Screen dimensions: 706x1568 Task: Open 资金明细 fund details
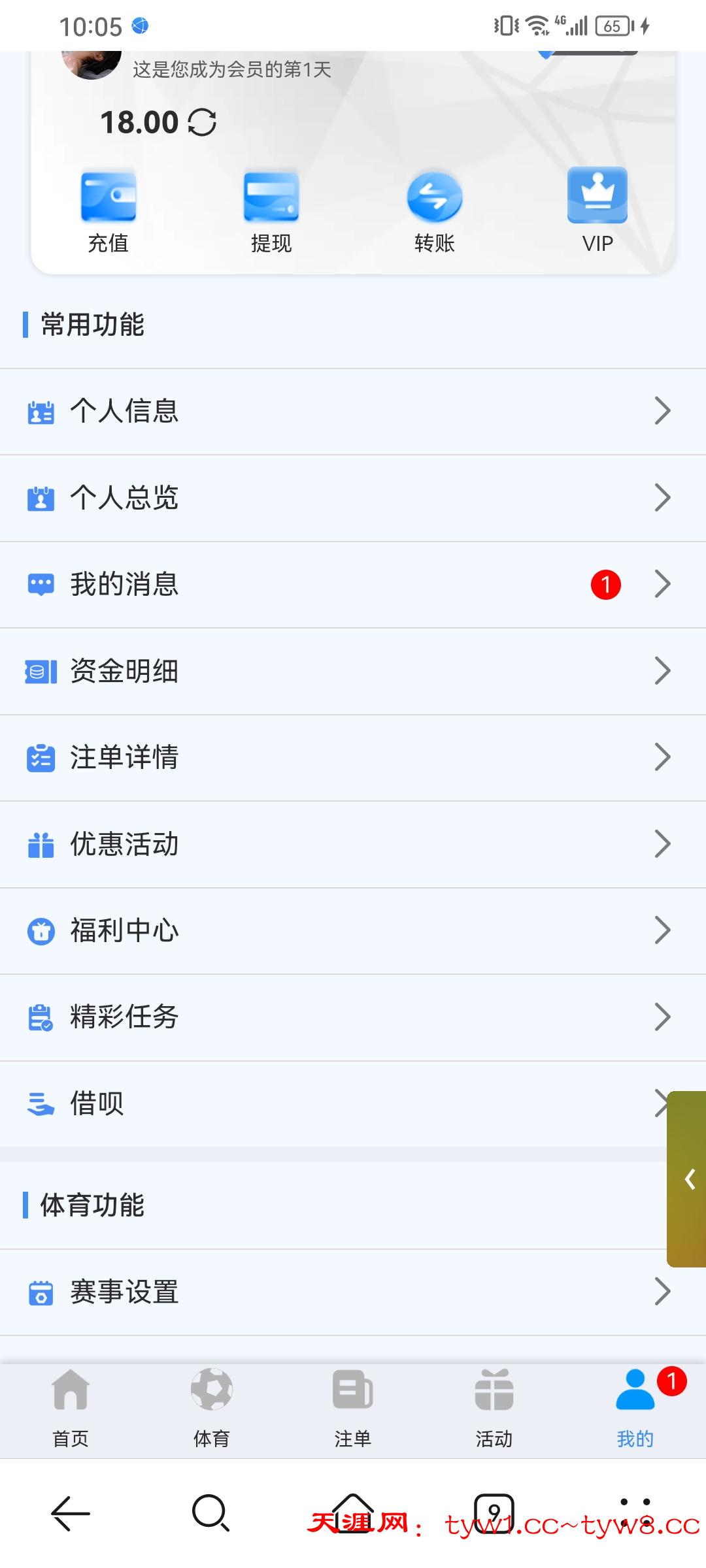353,671
